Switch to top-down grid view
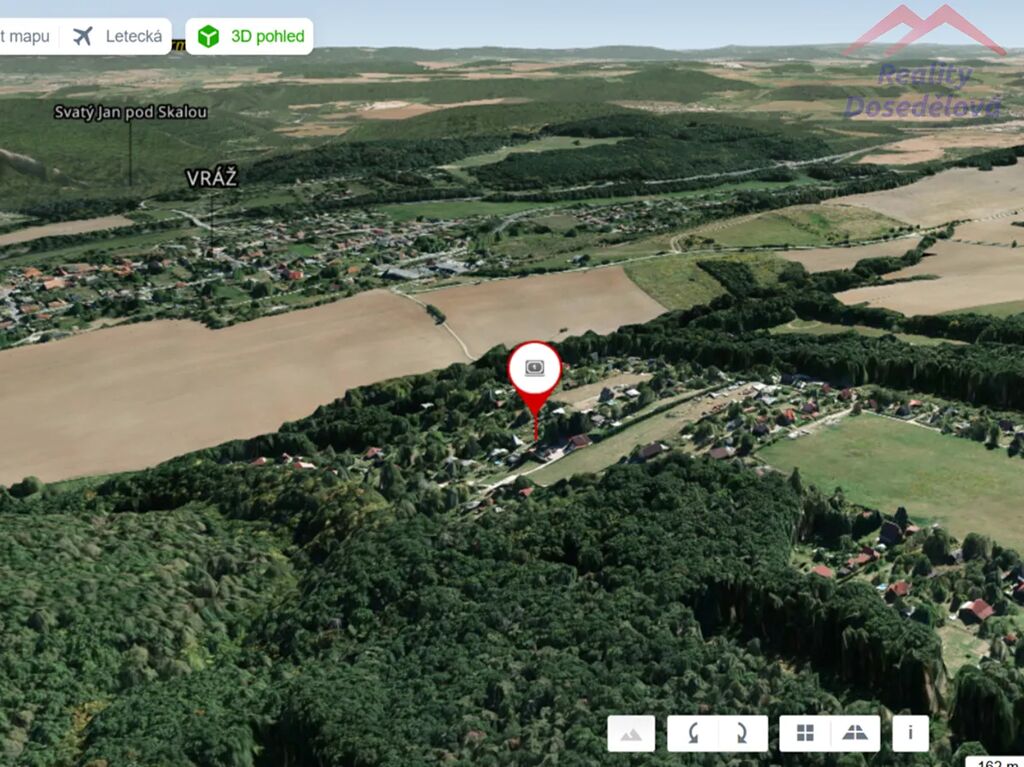This screenshot has width=1024, height=767. (x=804, y=733)
